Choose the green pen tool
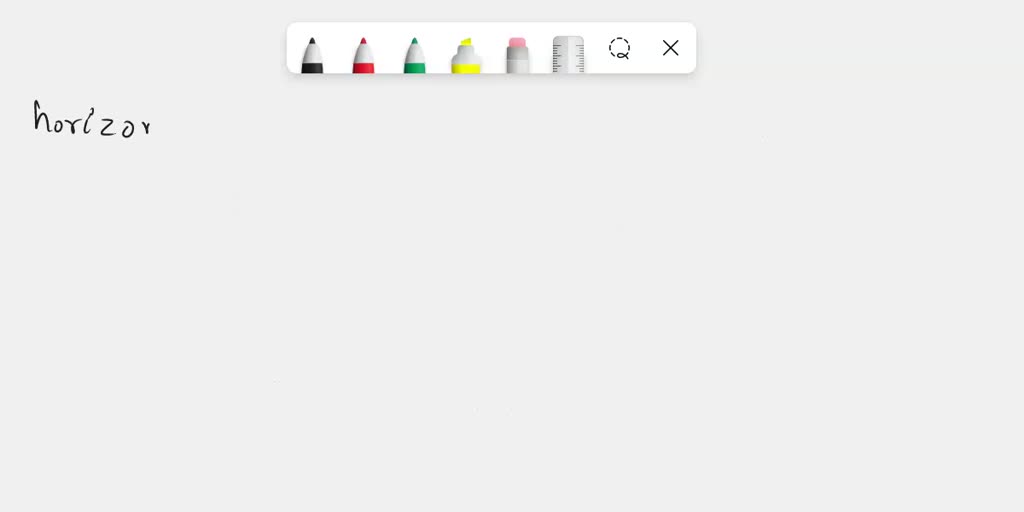Viewport: 1024px width, 512px height. coord(414,55)
